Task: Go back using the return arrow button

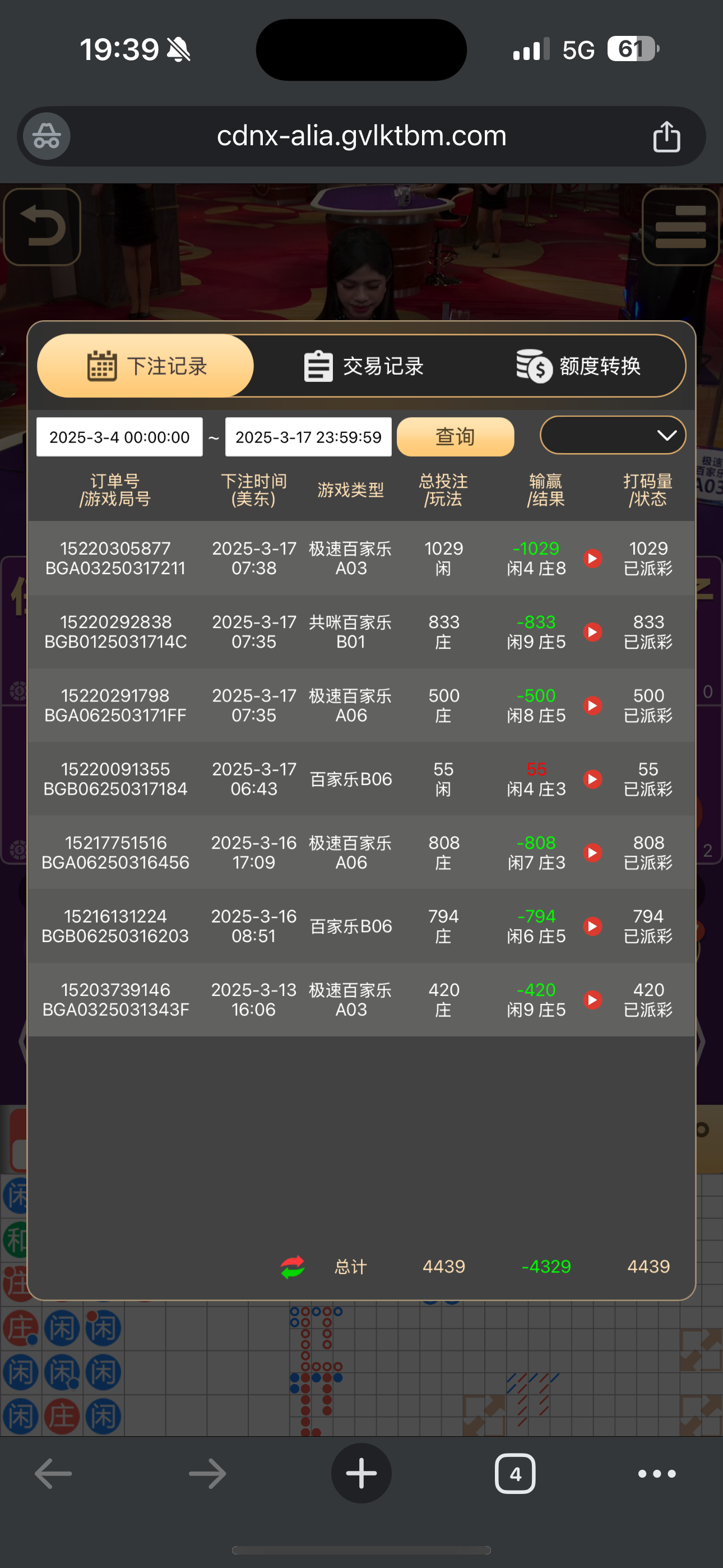Action: pos(42,227)
